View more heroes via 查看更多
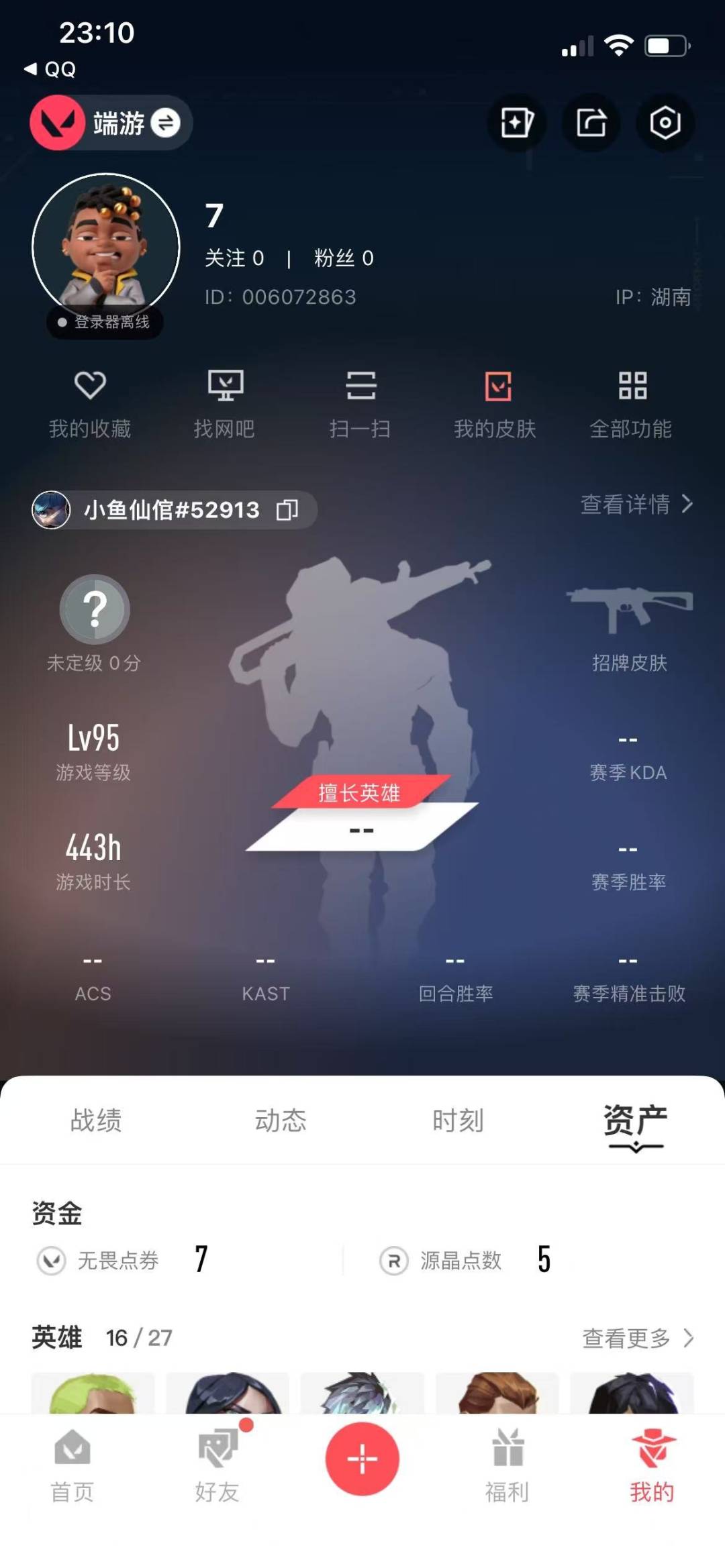Image resolution: width=725 pixels, height=1568 pixels. tap(638, 1338)
